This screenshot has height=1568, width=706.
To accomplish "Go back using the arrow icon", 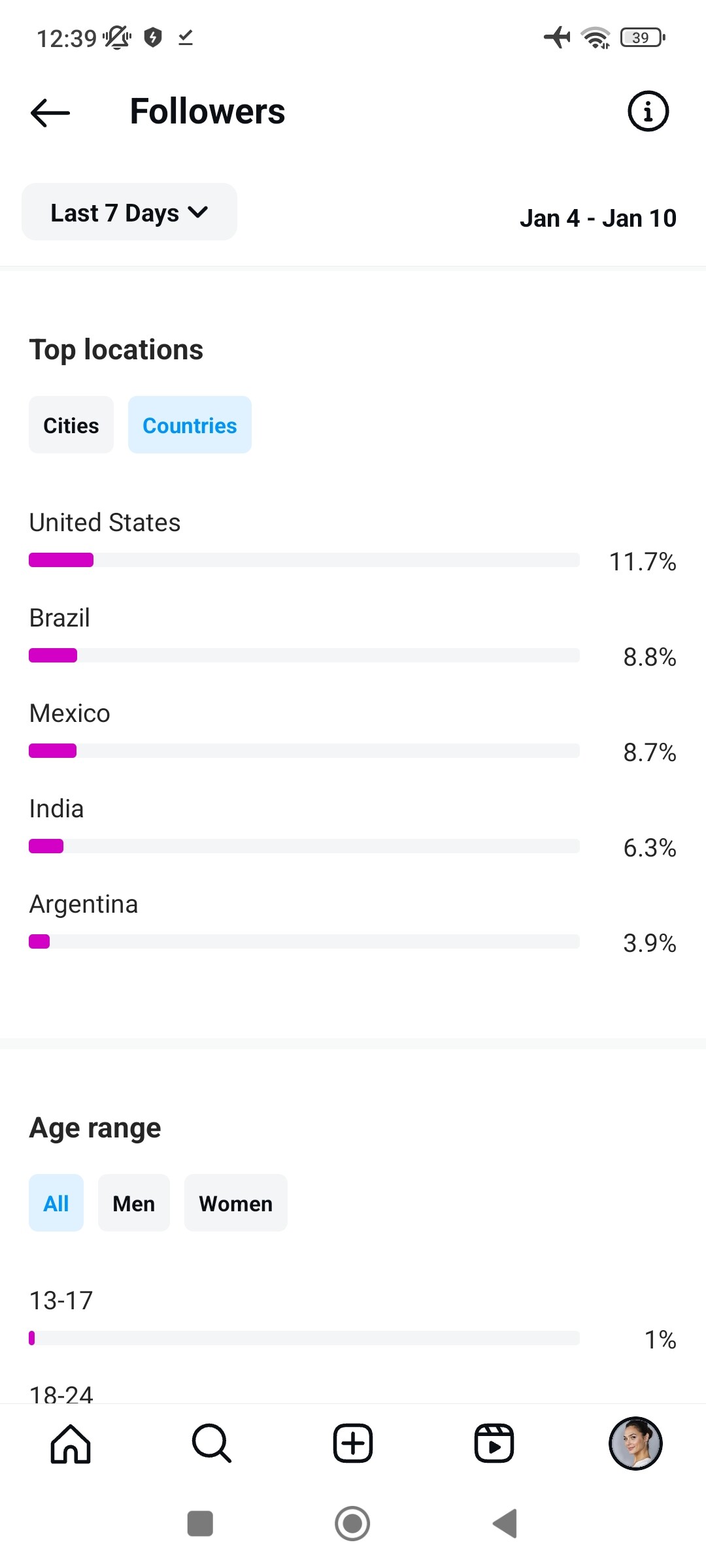I will click(50, 112).
